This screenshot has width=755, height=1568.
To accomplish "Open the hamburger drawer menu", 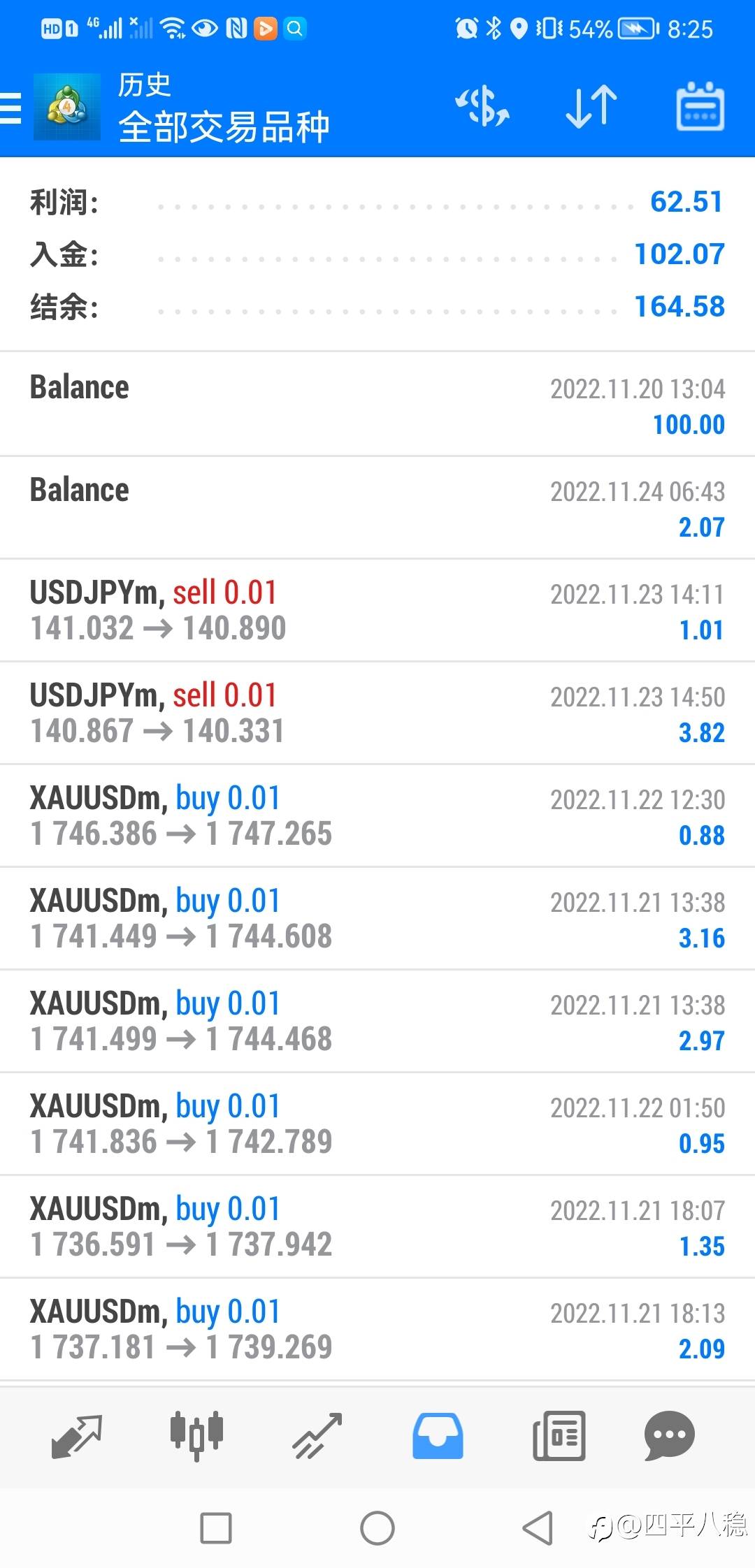I will [x=11, y=108].
